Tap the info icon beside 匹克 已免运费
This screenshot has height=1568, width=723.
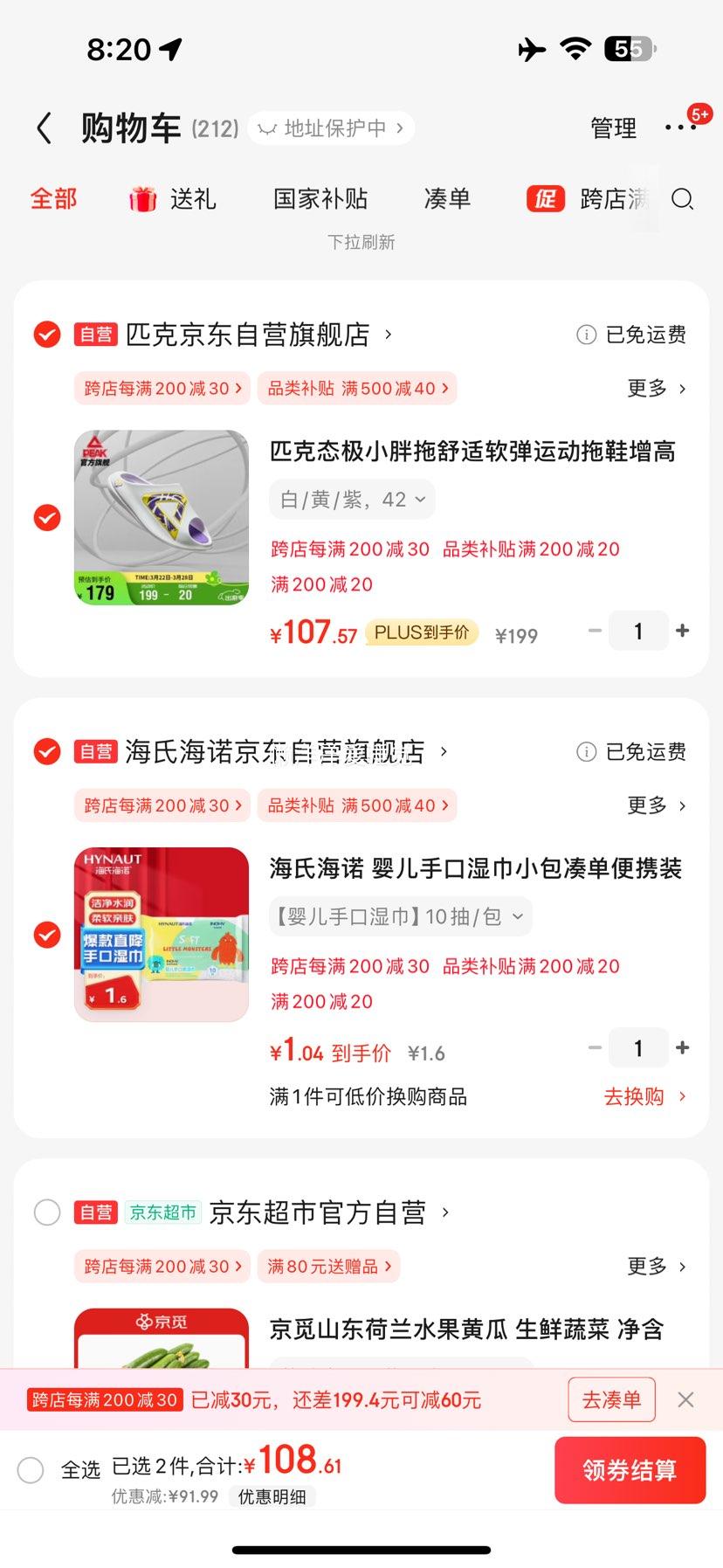click(x=585, y=335)
